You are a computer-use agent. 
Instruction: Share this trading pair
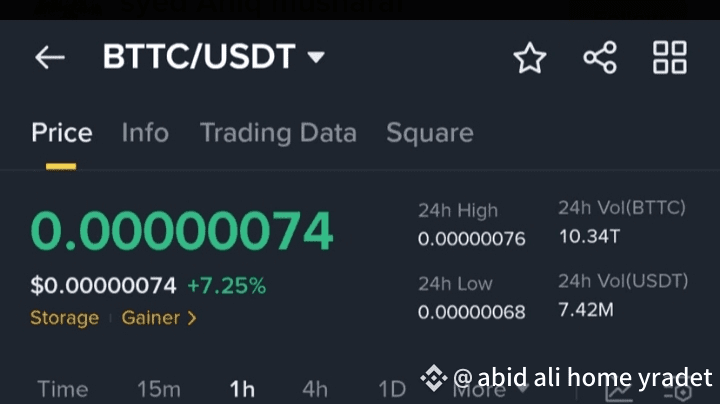point(600,57)
